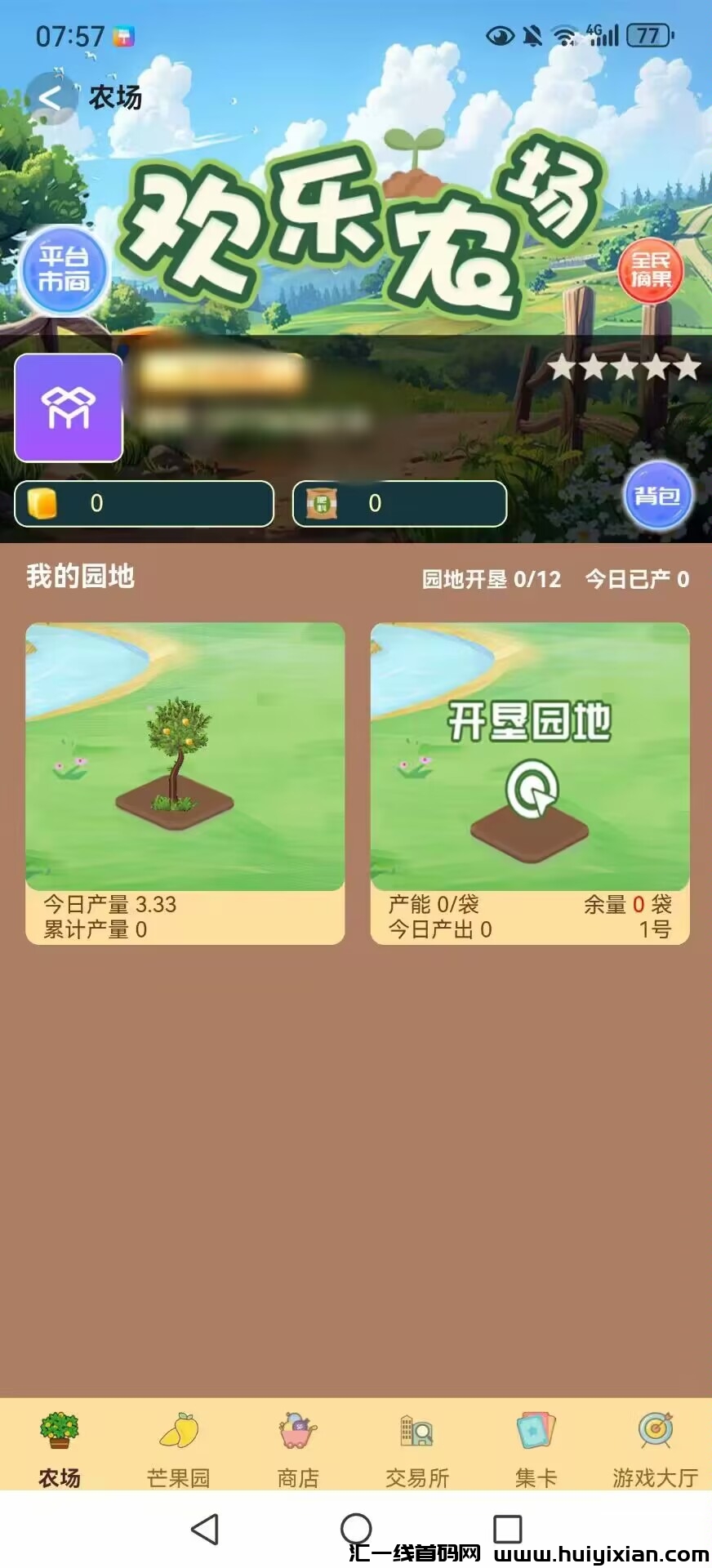Tap the system home button
Viewport: 712px width, 1568px height.
click(356, 1529)
